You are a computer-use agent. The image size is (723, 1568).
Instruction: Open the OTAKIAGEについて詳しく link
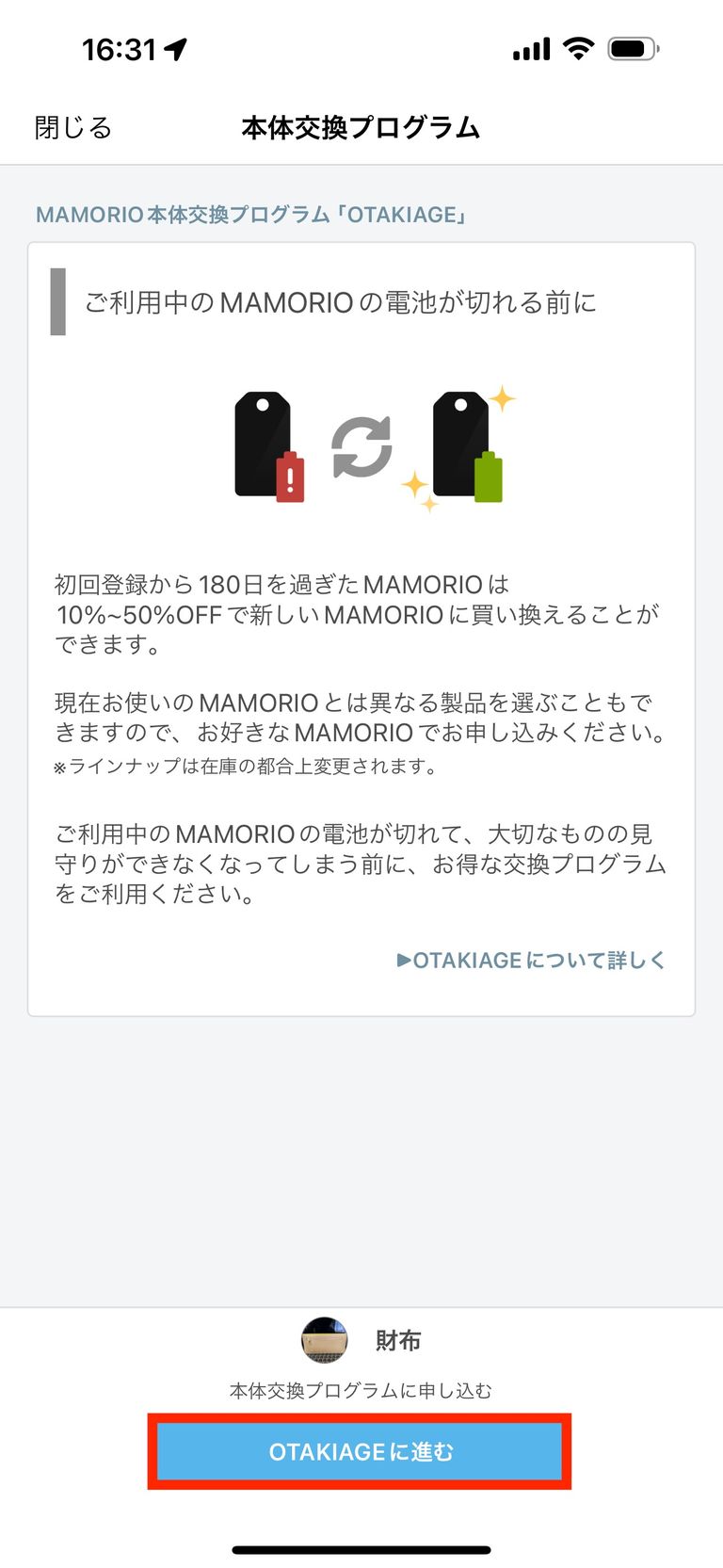[531, 960]
